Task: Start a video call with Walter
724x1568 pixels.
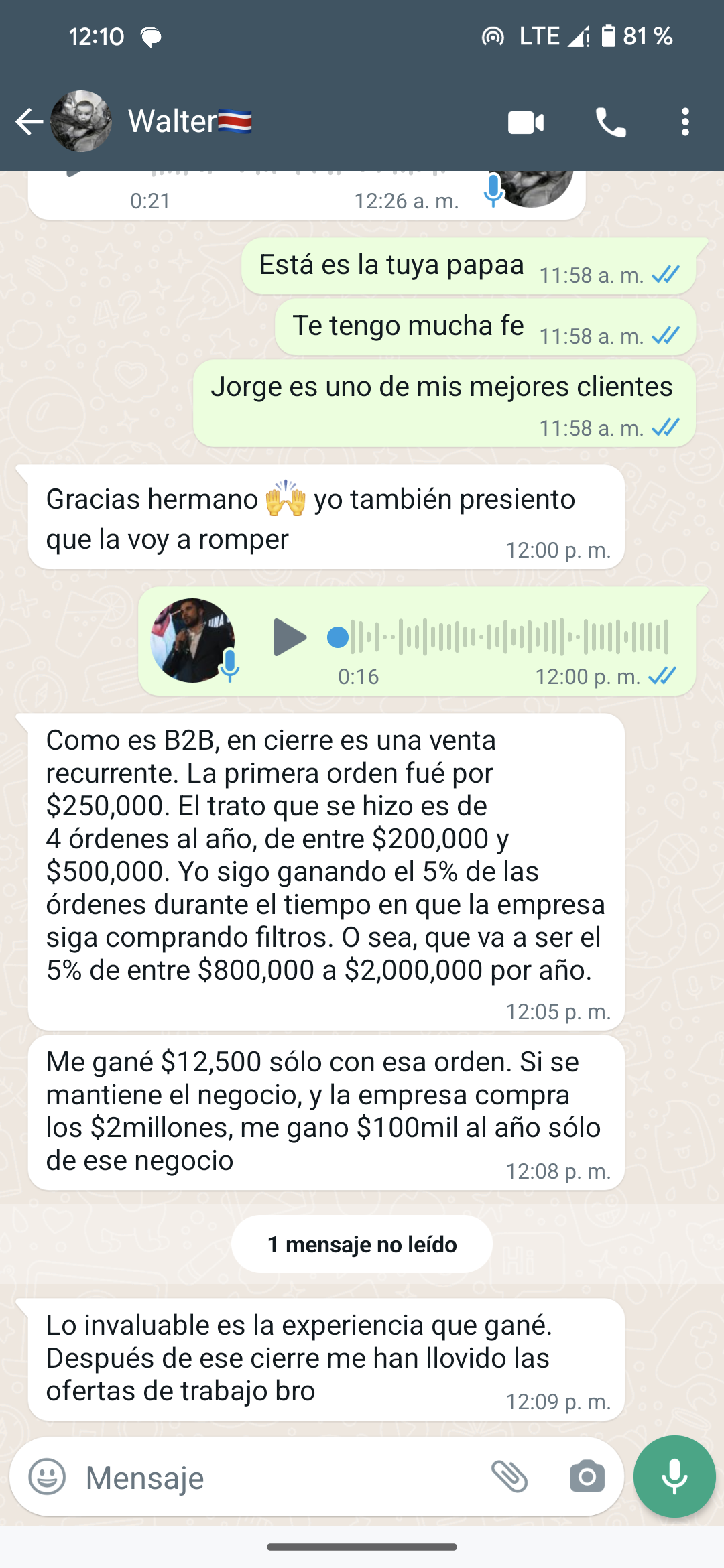Action: (526, 123)
